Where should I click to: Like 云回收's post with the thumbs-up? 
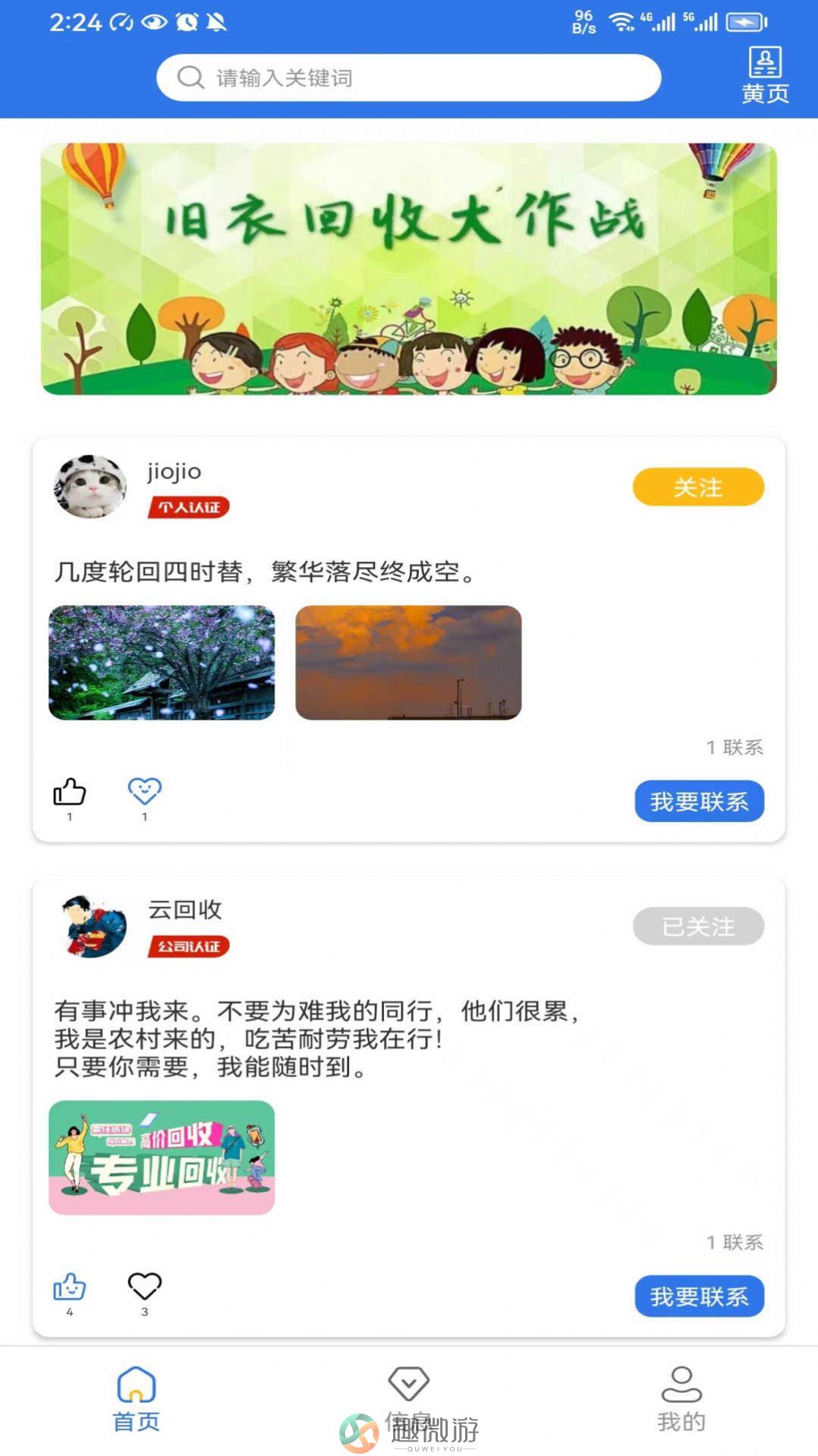pos(69,1287)
